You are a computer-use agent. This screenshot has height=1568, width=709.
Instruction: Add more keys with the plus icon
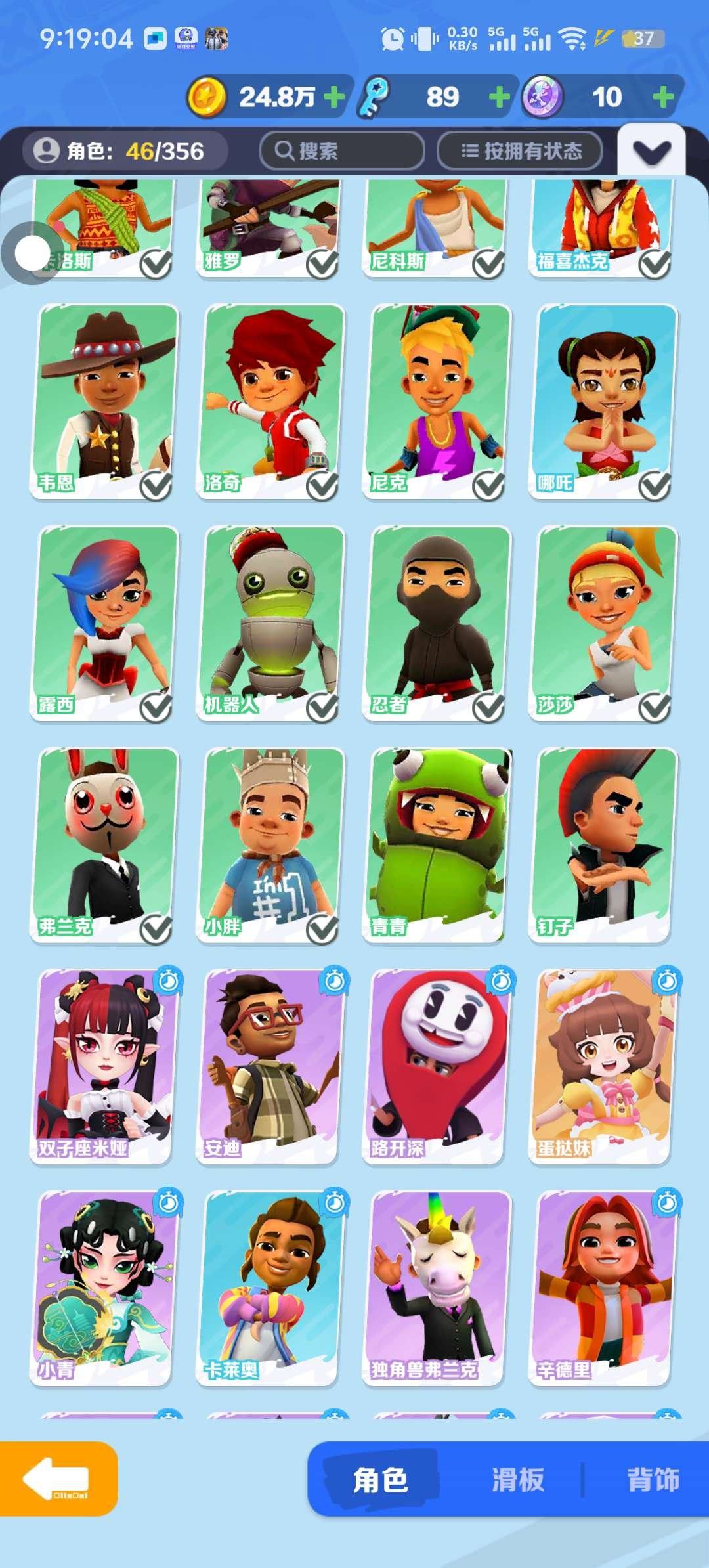pos(500,97)
